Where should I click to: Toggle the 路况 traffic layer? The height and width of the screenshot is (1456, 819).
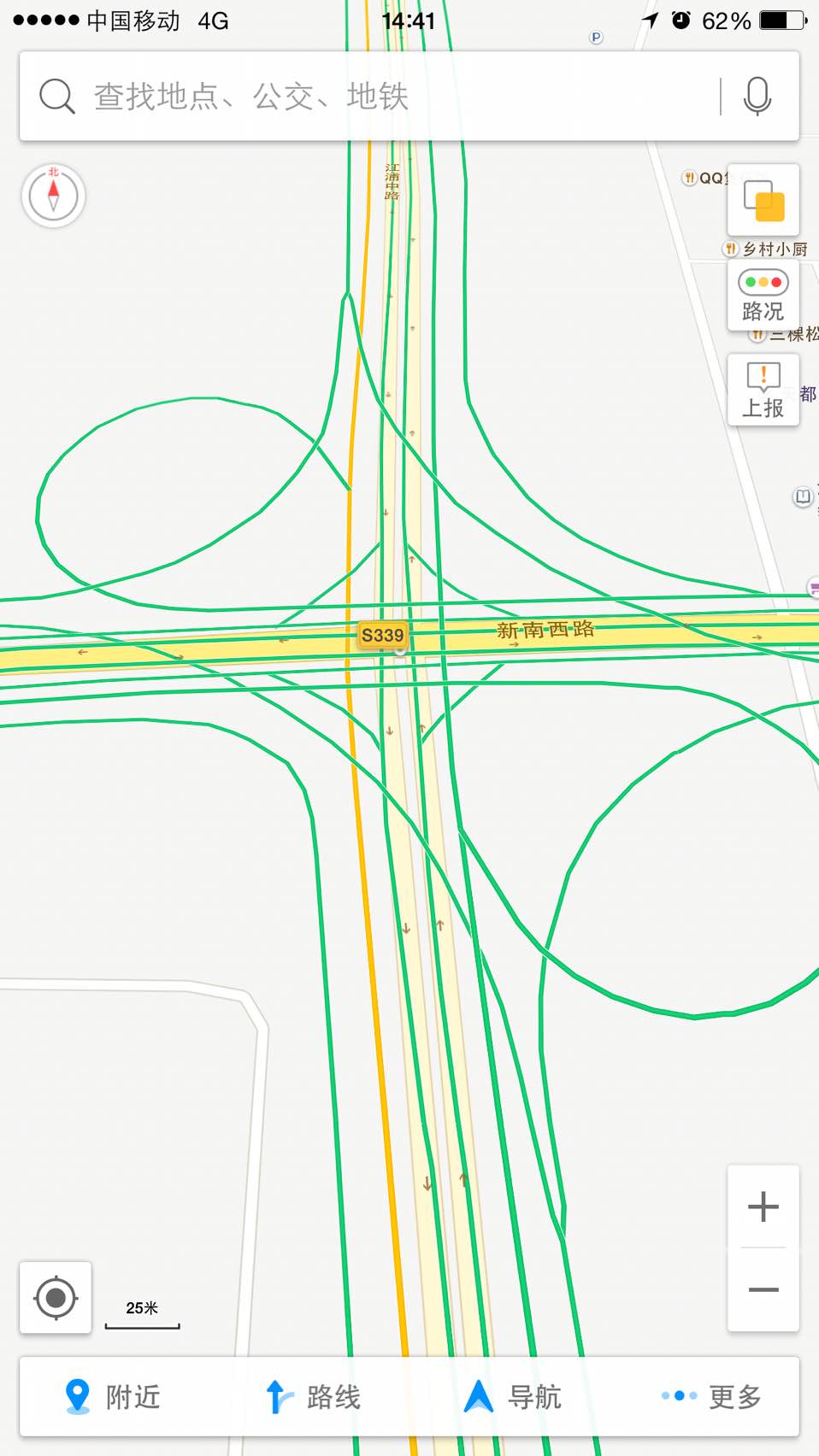(x=763, y=295)
